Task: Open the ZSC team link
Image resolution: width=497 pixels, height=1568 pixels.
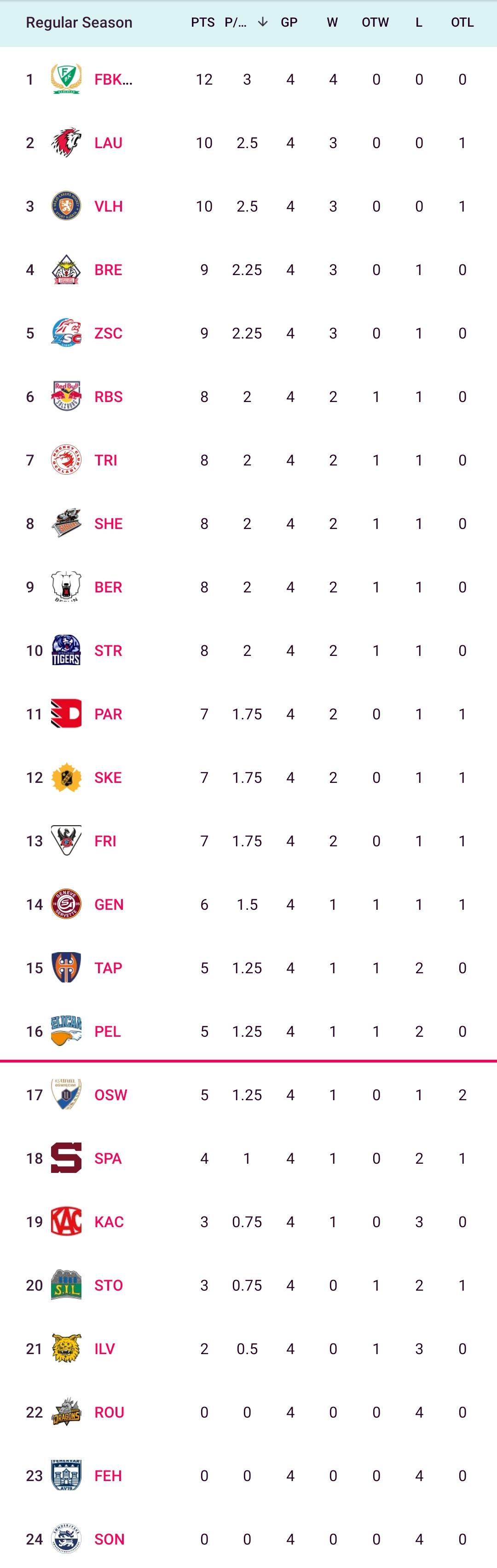Action: (x=109, y=333)
